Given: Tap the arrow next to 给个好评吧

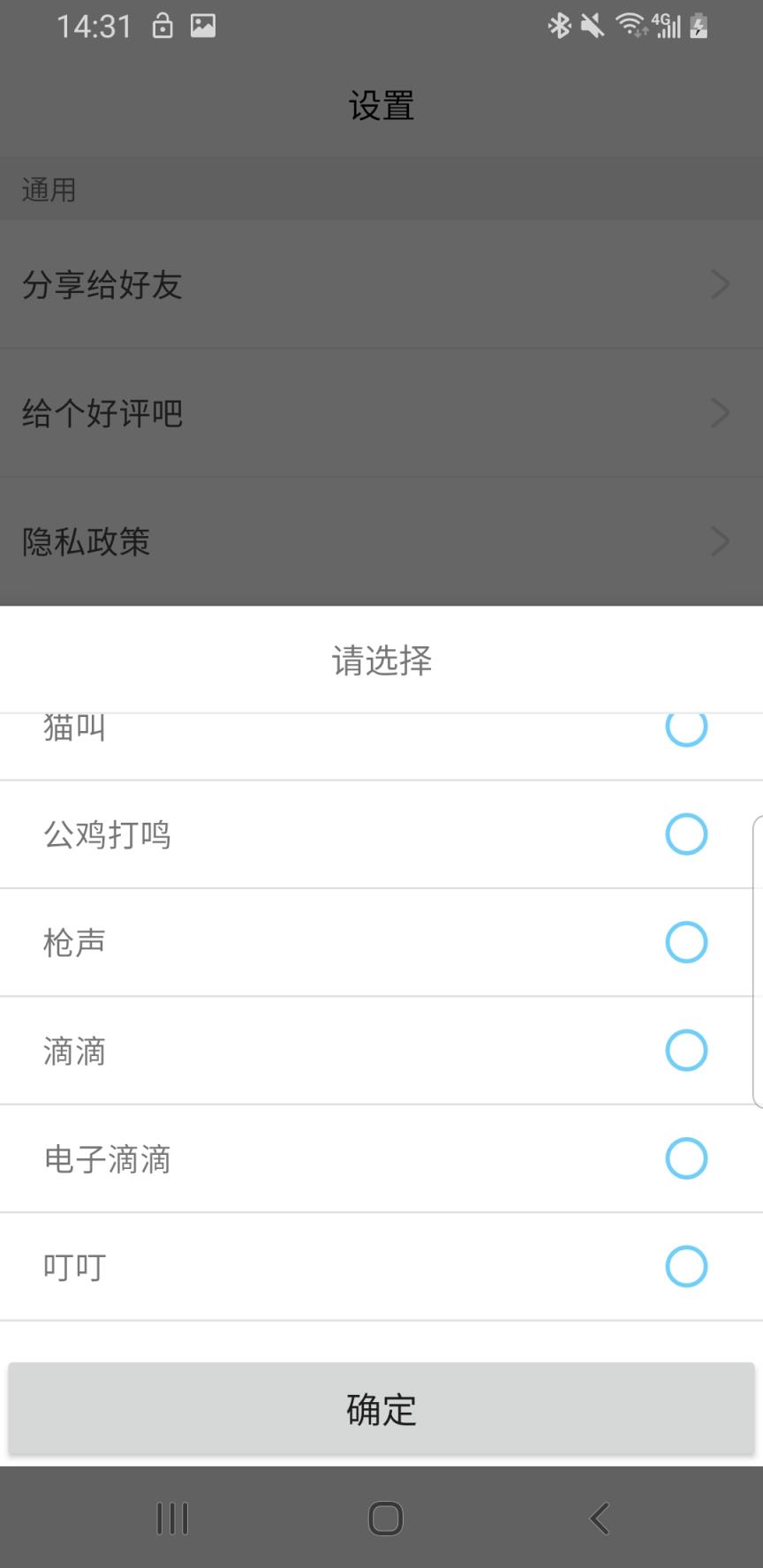Looking at the screenshot, I should pos(720,412).
